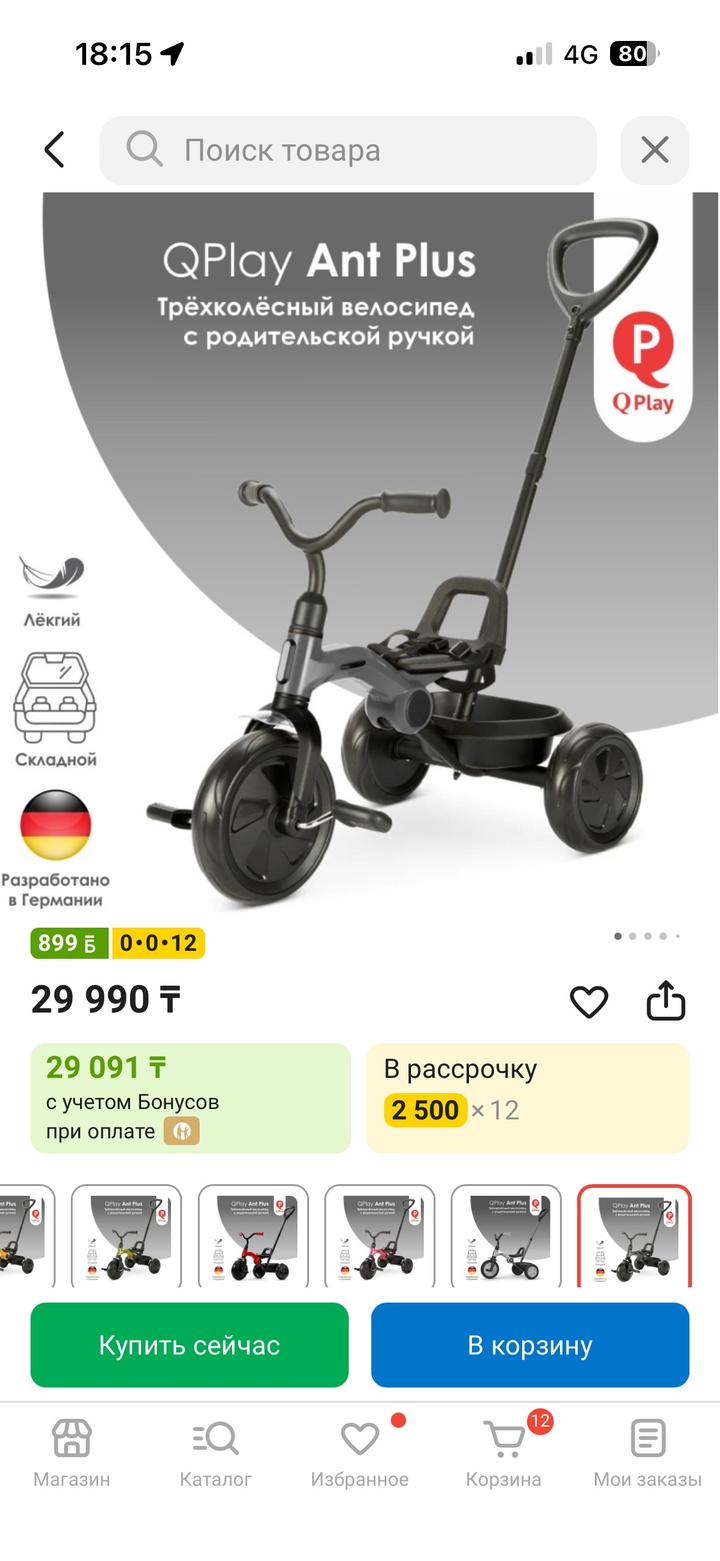This screenshot has height=1561, width=720.
Task: Switch to the Магазин tab
Action: [x=71, y=1453]
